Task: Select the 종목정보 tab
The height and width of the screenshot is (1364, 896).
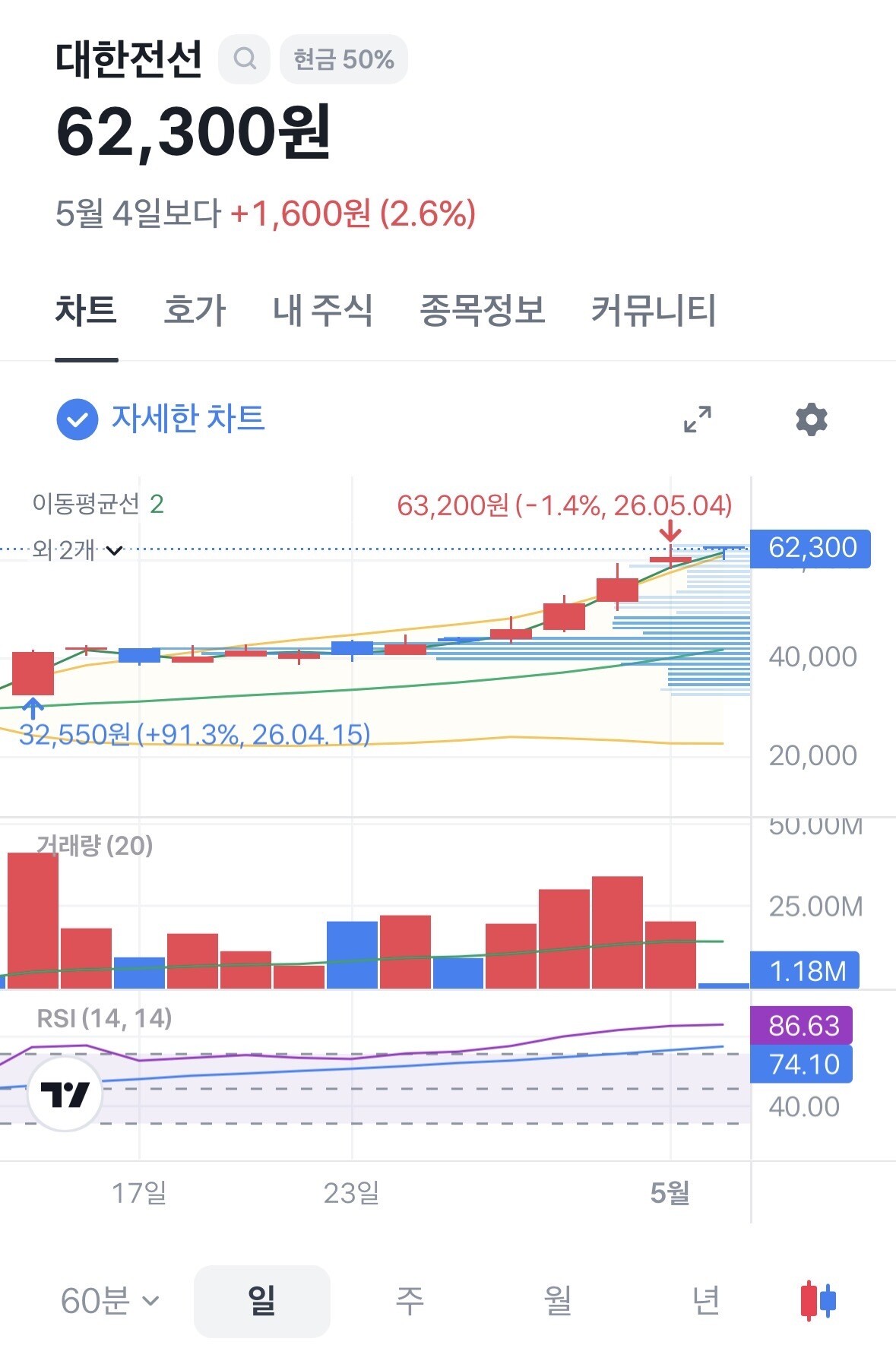Action: (483, 310)
